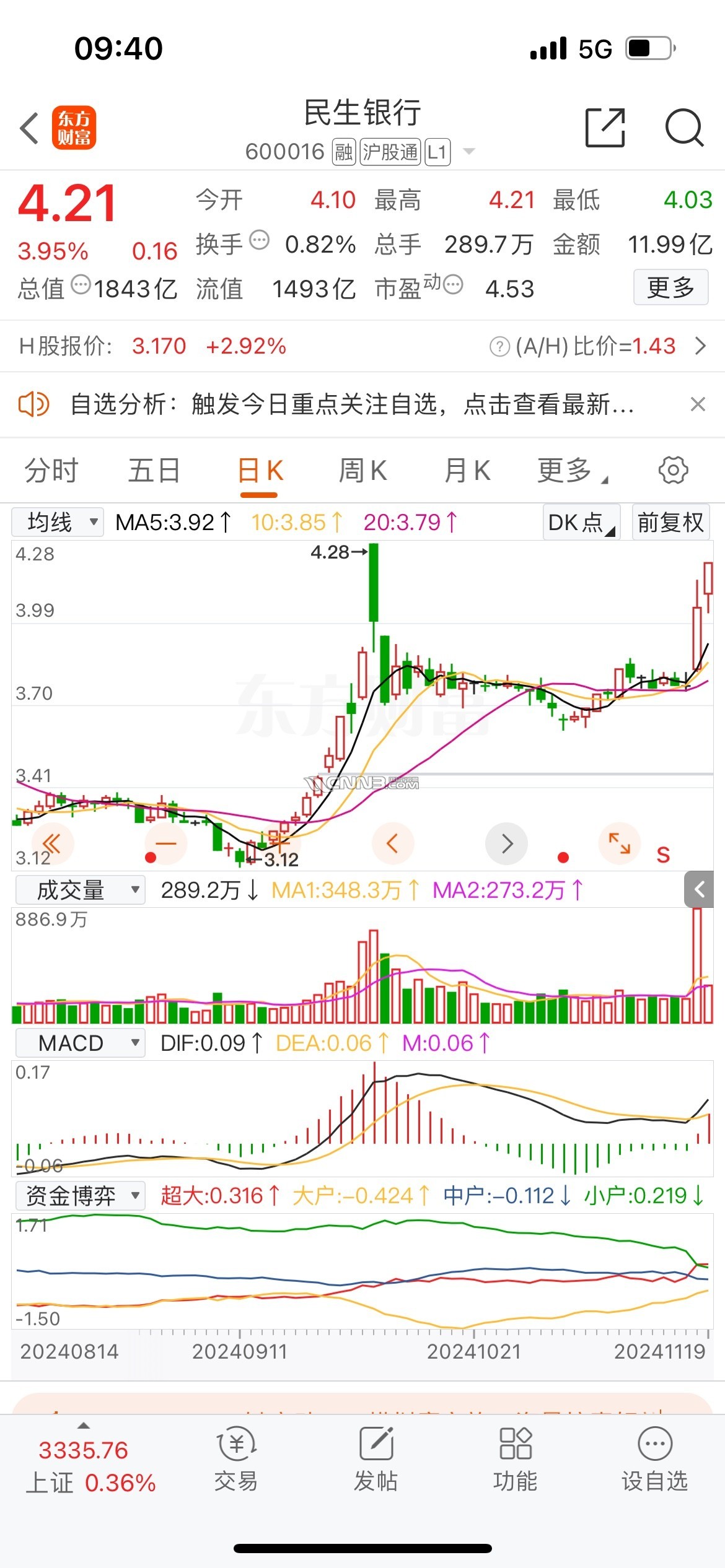This screenshot has width=725, height=1568.
Task: Tap the 更多 button in quote details
Action: pyautogui.click(x=670, y=287)
